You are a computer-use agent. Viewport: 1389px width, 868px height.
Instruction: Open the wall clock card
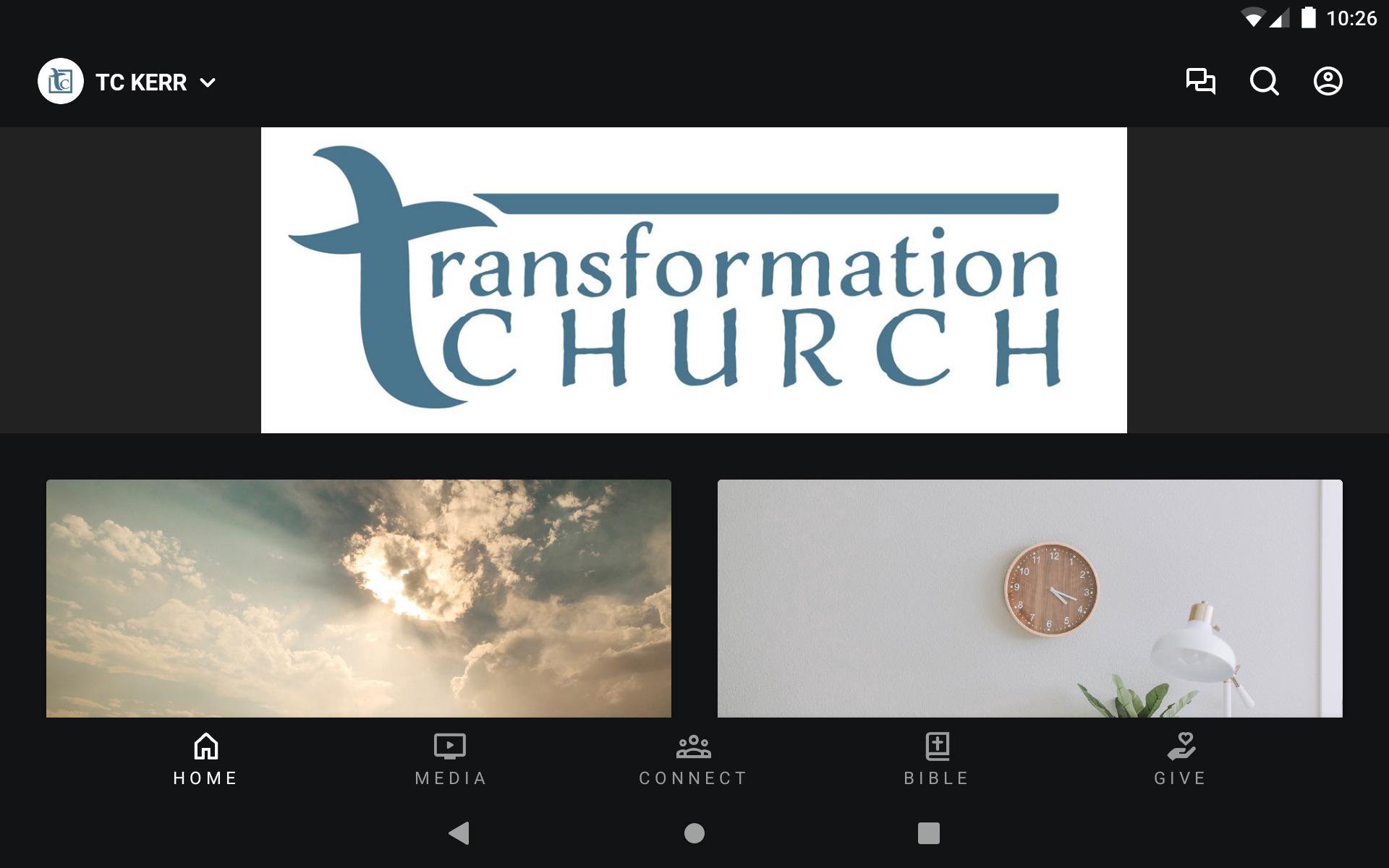coord(1029,598)
